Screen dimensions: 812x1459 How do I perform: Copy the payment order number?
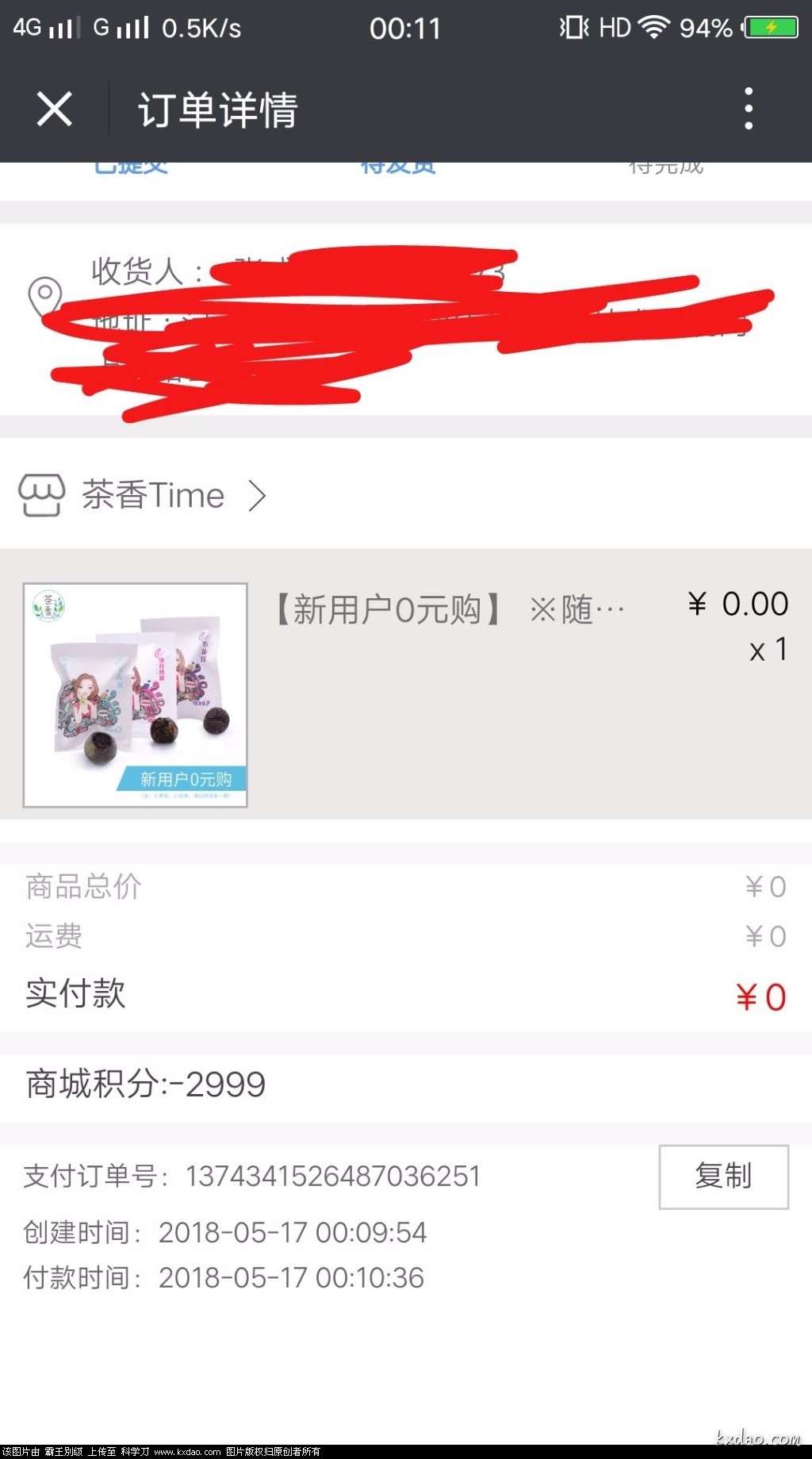(722, 1176)
